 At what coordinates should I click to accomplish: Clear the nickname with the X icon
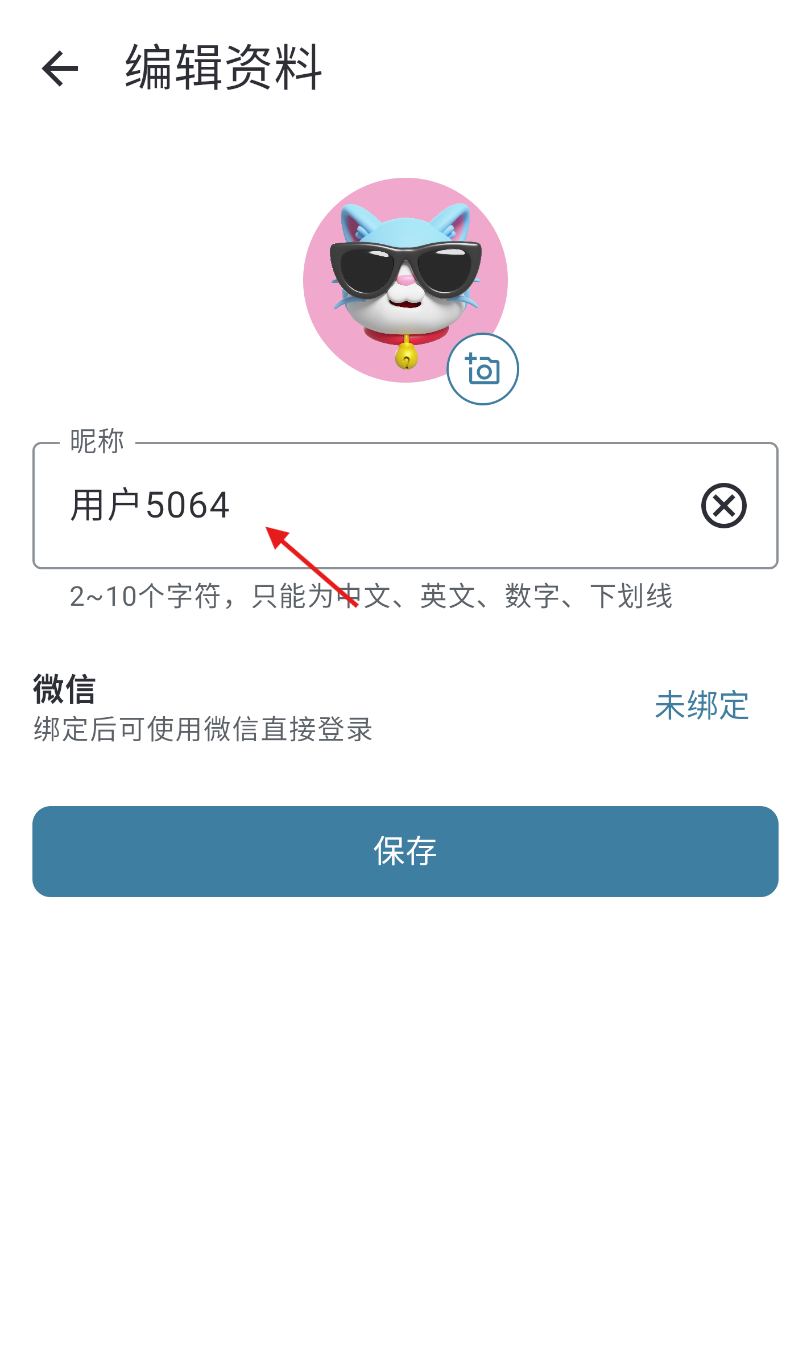click(x=724, y=506)
